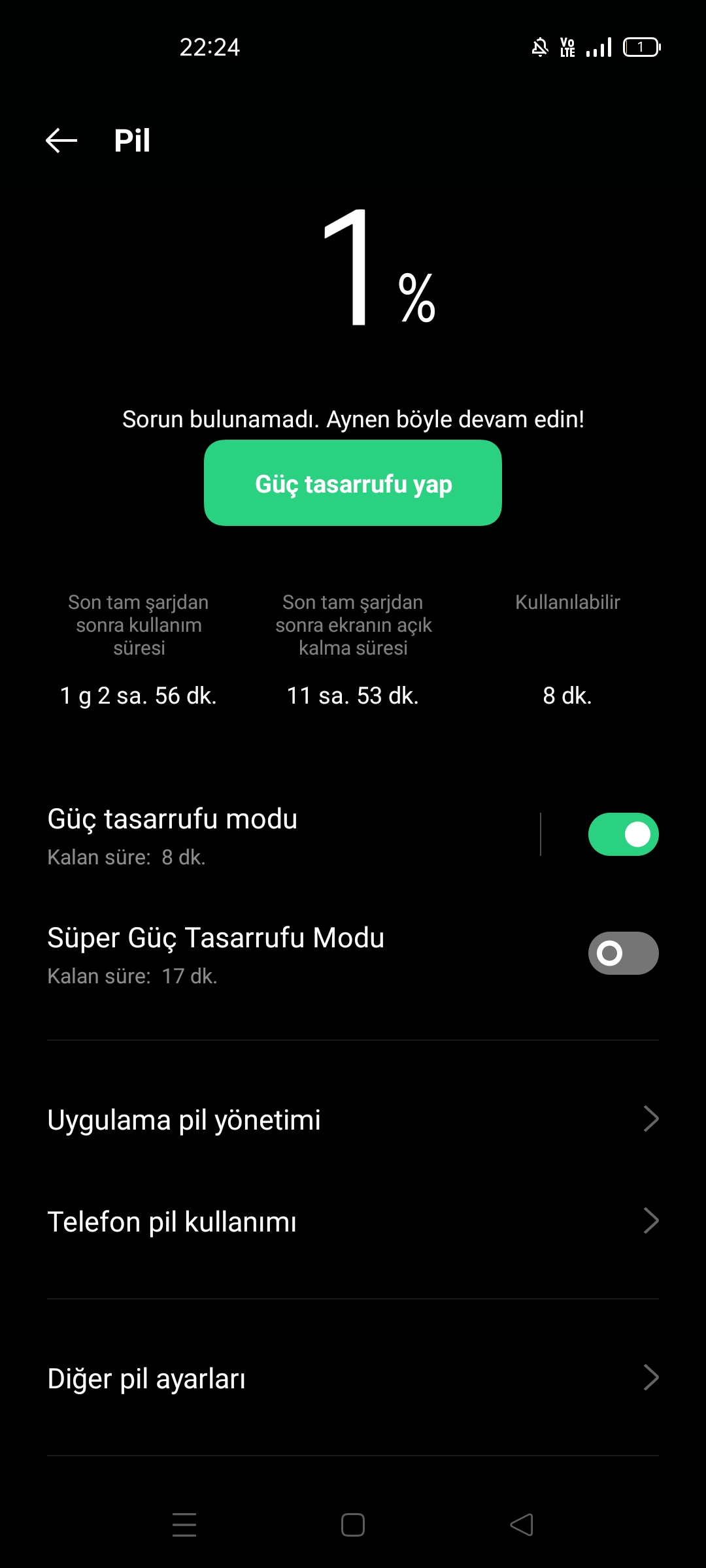Open recent apps from navigation bar
Screen dimensions: 706x1568
point(184,1525)
